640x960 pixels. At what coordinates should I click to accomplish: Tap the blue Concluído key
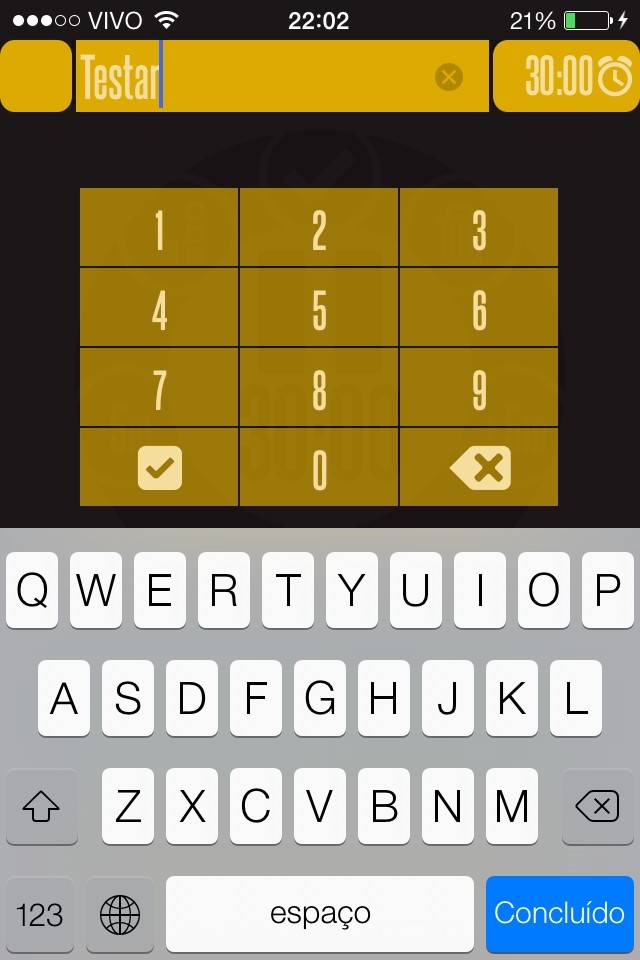560,914
